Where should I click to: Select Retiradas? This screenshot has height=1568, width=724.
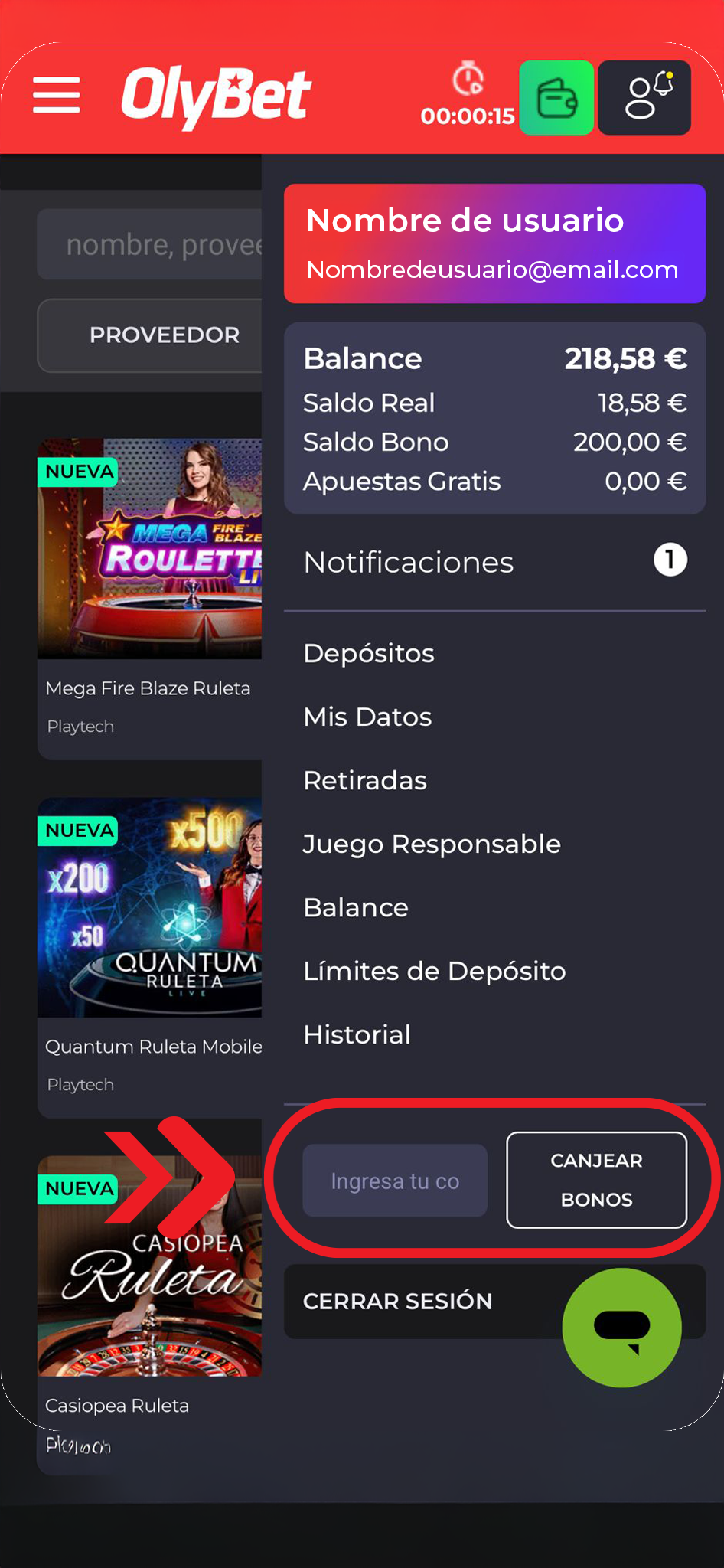pyautogui.click(x=365, y=781)
